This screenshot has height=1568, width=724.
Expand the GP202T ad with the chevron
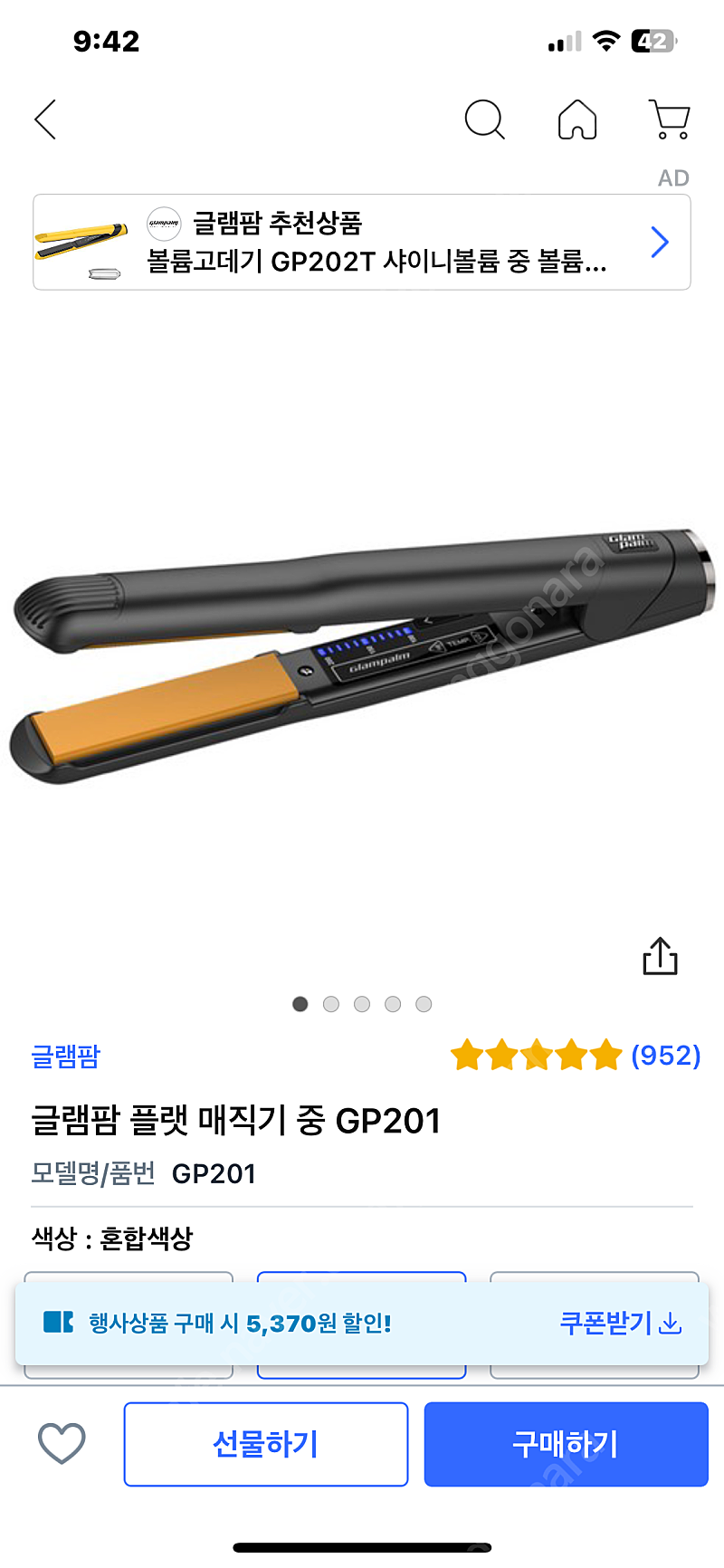pos(661,242)
